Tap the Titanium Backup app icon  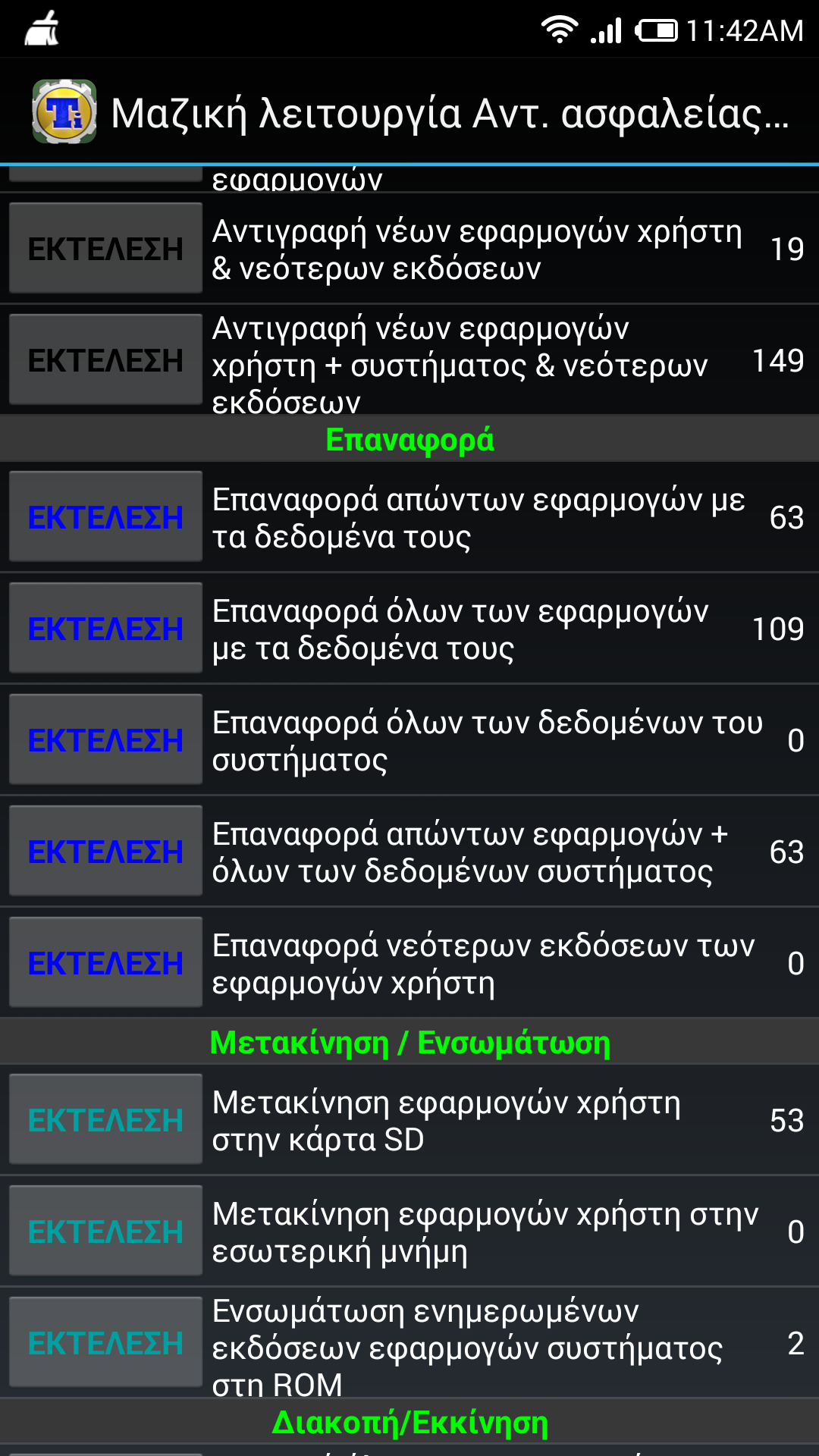[x=64, y=112]
